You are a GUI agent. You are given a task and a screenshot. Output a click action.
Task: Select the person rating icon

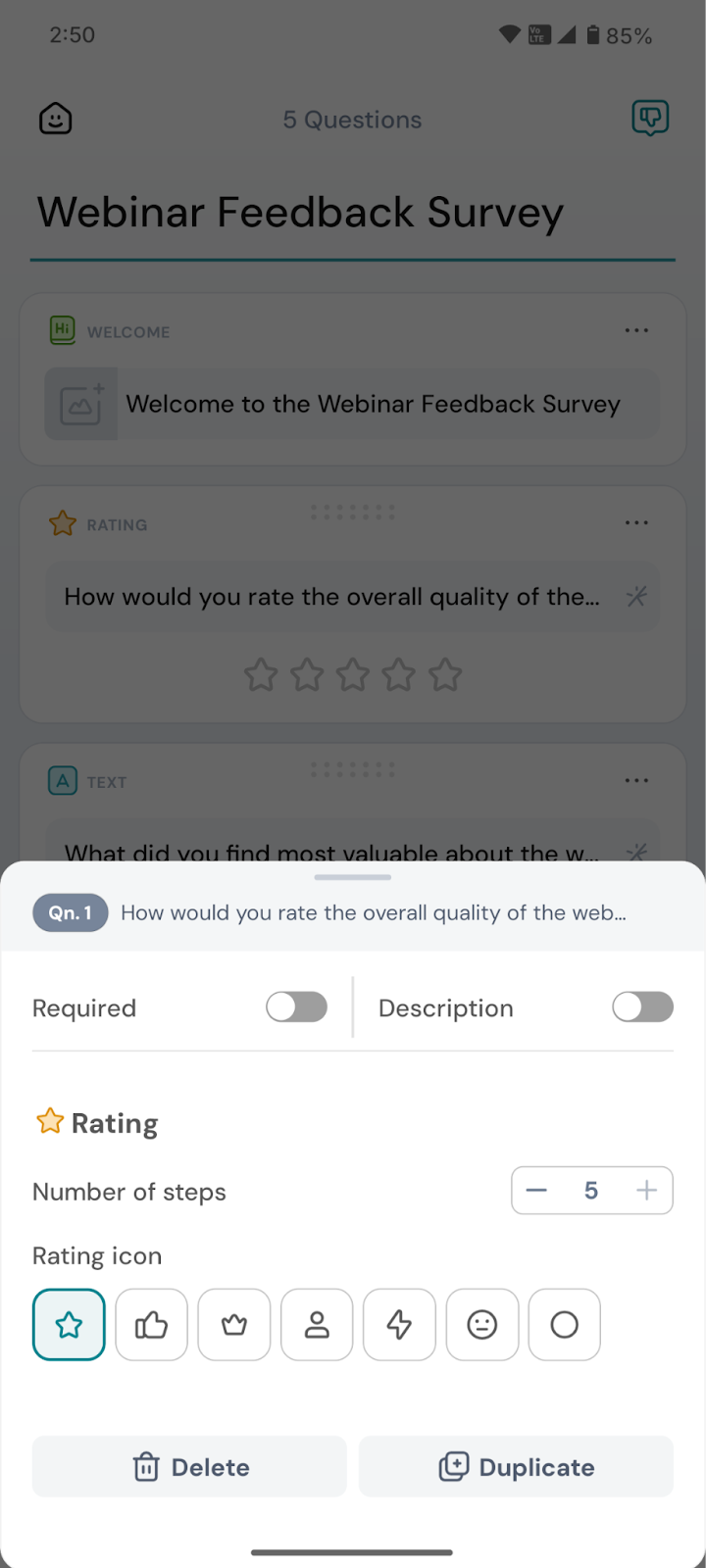(x=317, y=1325)
